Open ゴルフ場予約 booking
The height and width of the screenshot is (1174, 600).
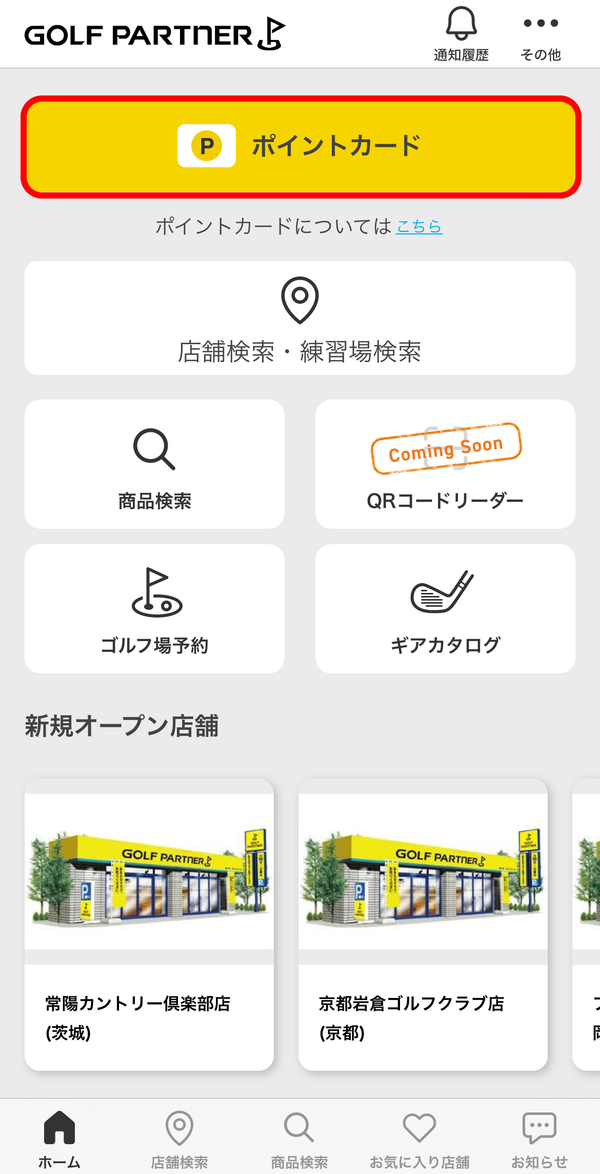tap(154, 609)
